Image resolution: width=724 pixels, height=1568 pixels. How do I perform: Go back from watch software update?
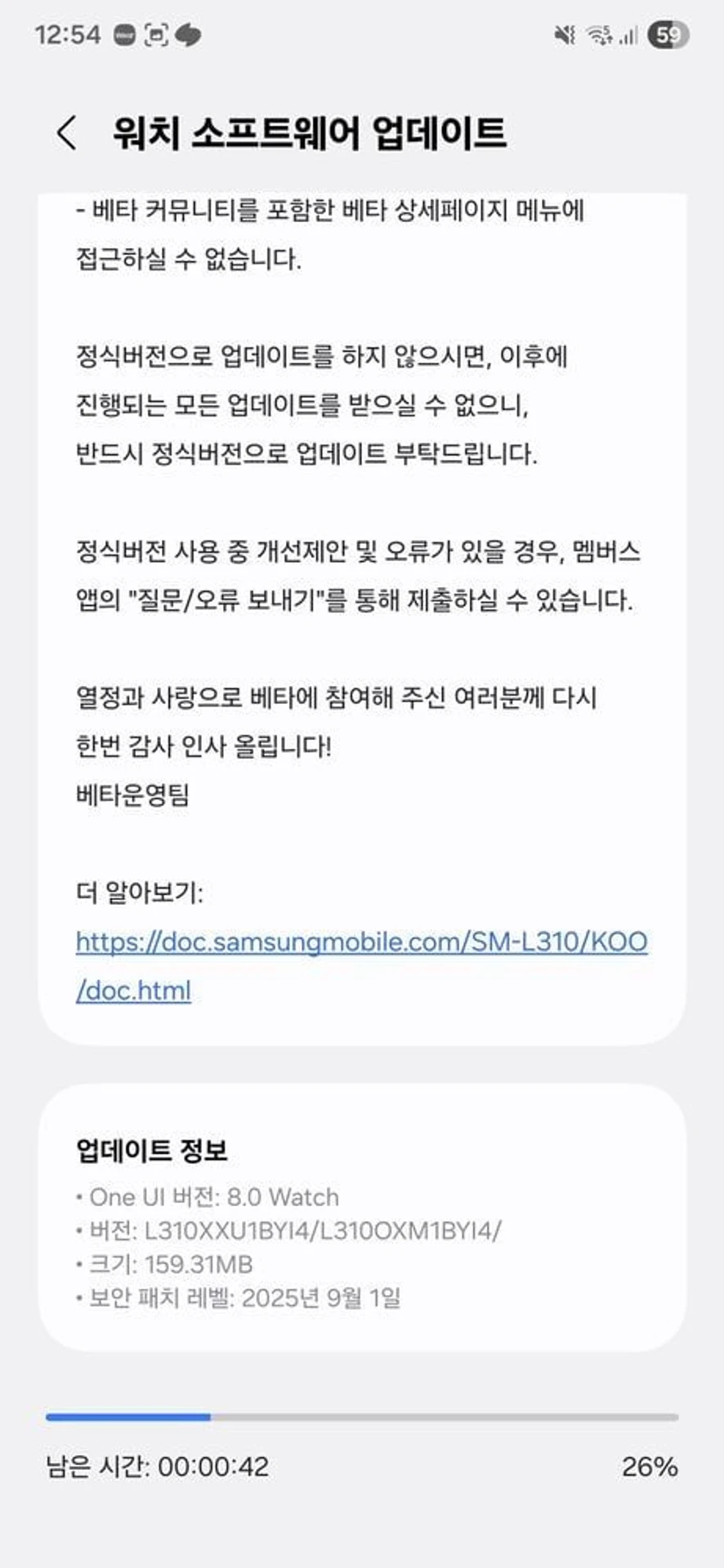click(67, 133)
